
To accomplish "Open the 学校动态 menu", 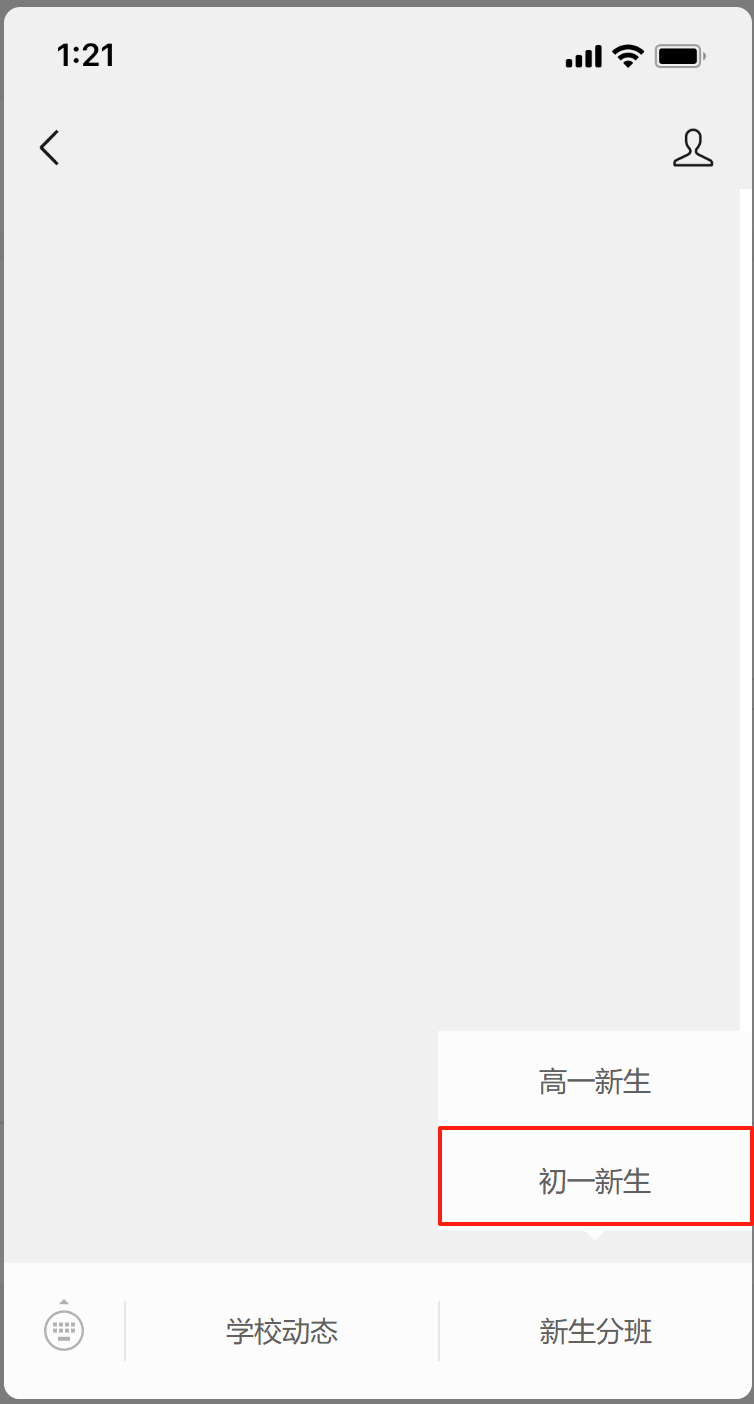I will pyautogui.click(x=282, y=1331).
